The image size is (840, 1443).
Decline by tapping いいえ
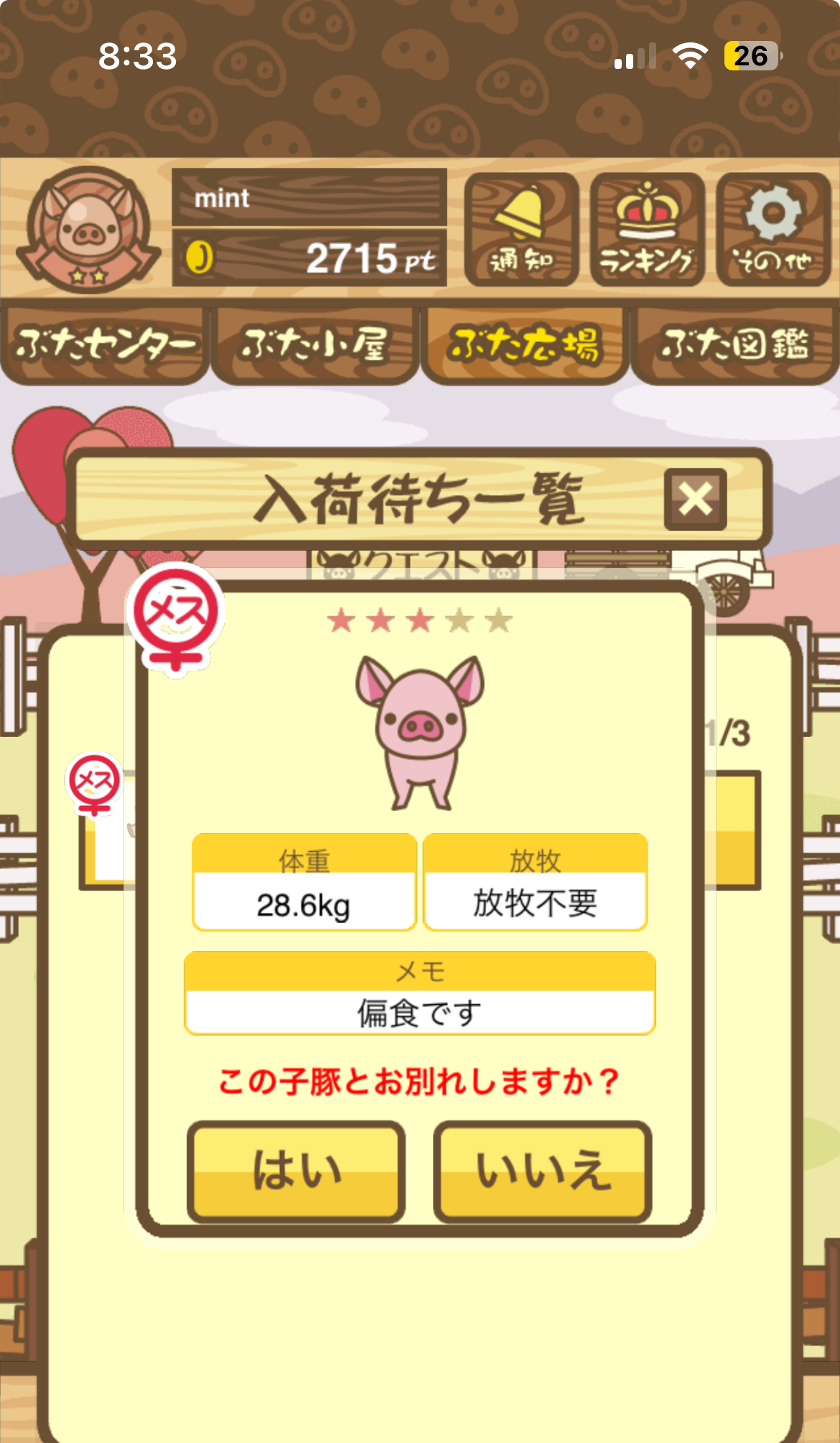click(543, 1171)
